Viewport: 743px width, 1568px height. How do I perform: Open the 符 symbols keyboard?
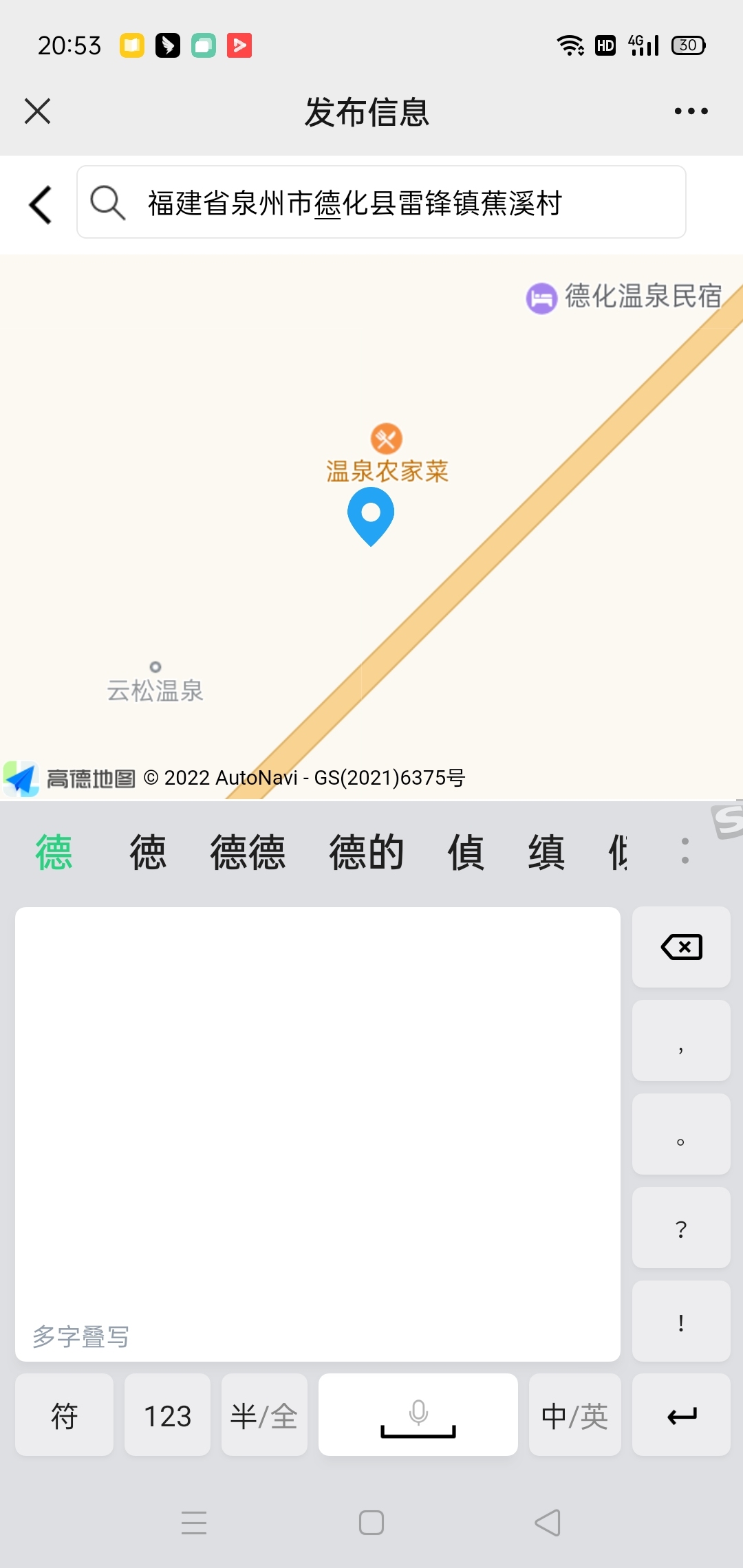(x=64, y=1415)
